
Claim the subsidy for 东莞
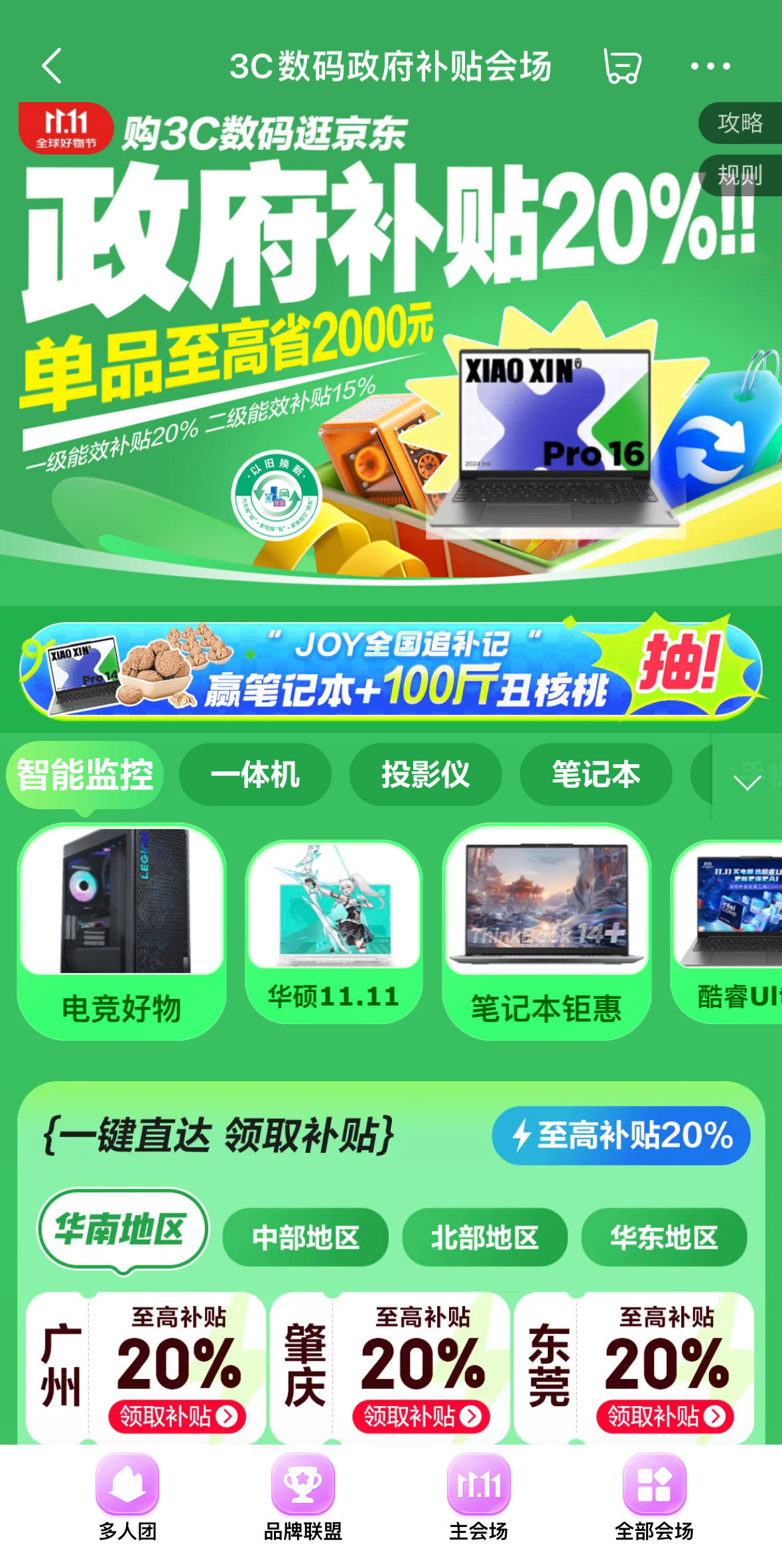pos(665,1416)
